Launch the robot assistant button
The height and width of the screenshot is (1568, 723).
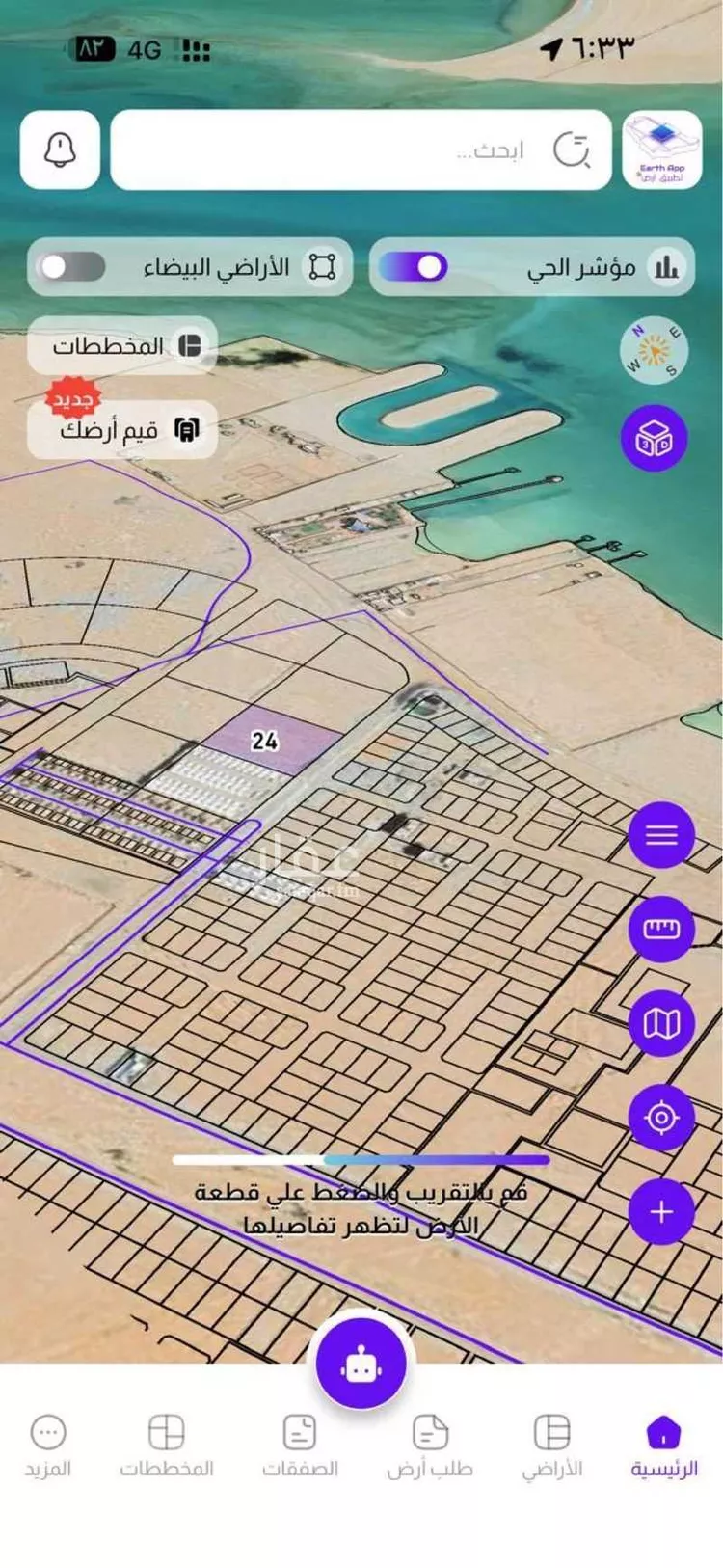click(361, 1365)
